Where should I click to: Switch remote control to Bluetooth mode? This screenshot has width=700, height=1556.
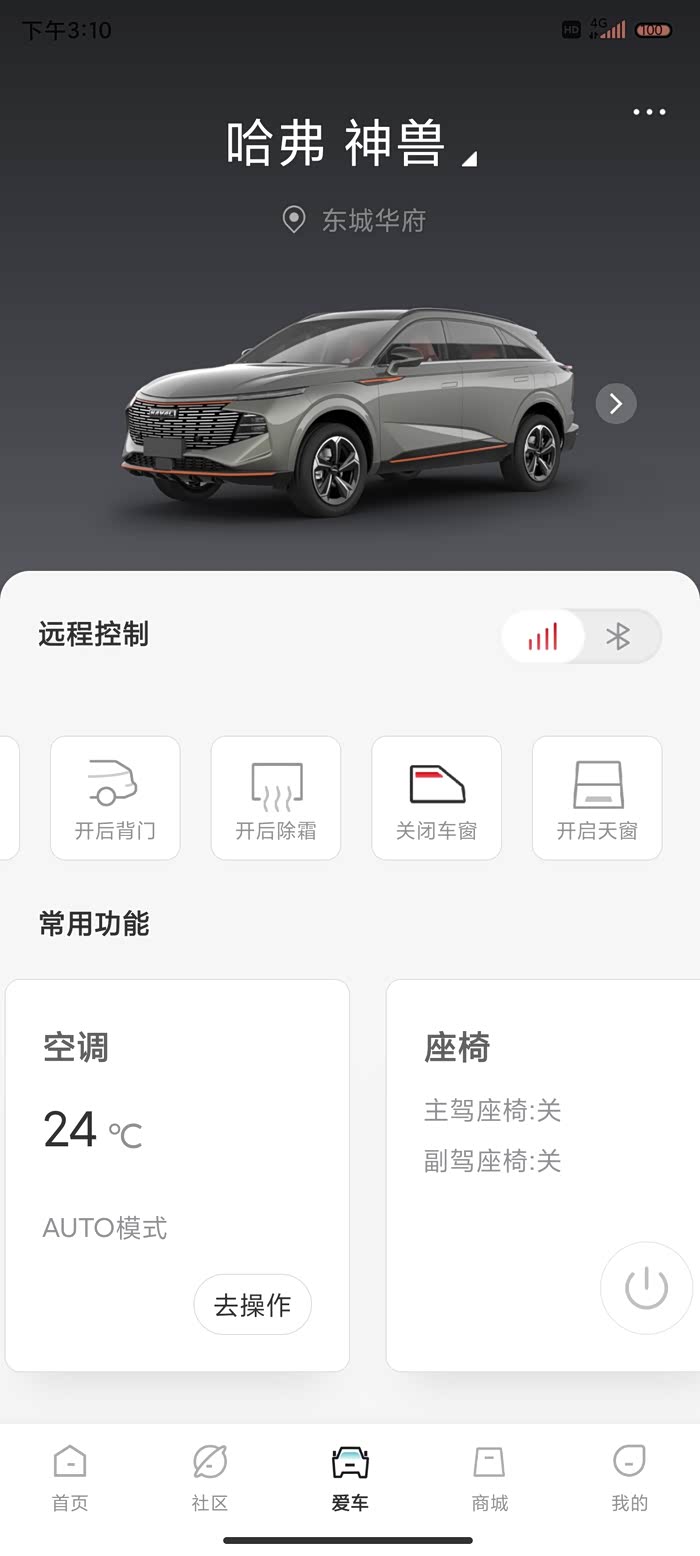click(x=619, y=636)
